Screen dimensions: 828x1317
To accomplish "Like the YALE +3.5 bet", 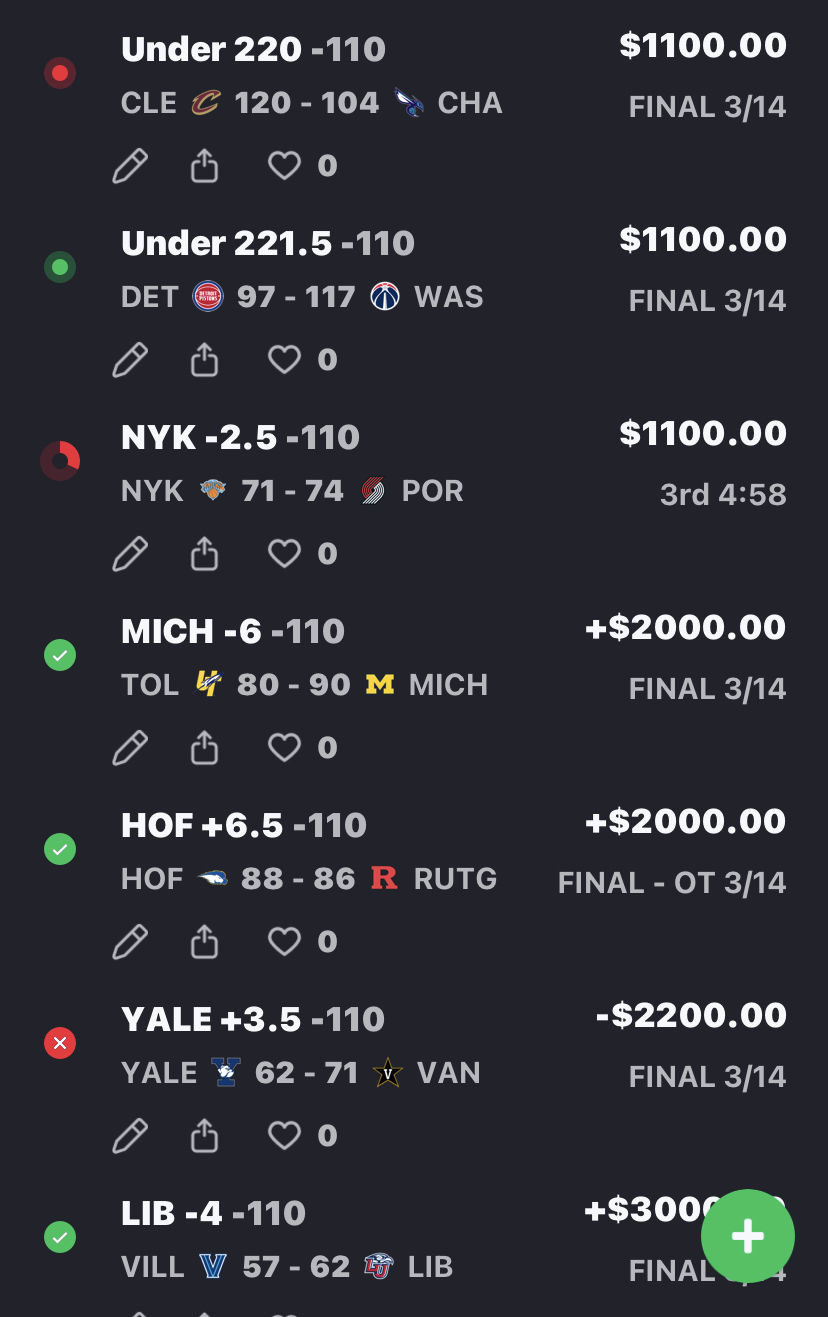I will 284,1136.
